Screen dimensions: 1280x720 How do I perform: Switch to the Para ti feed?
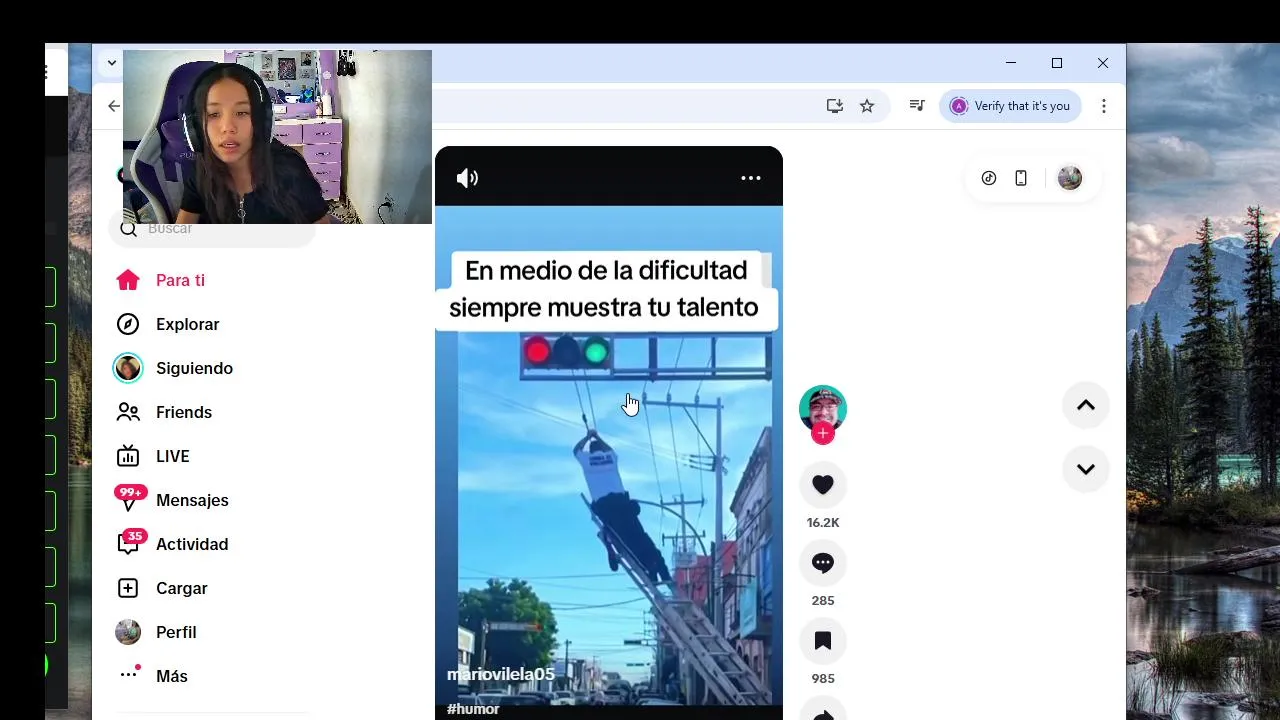(x=179, y=280)
